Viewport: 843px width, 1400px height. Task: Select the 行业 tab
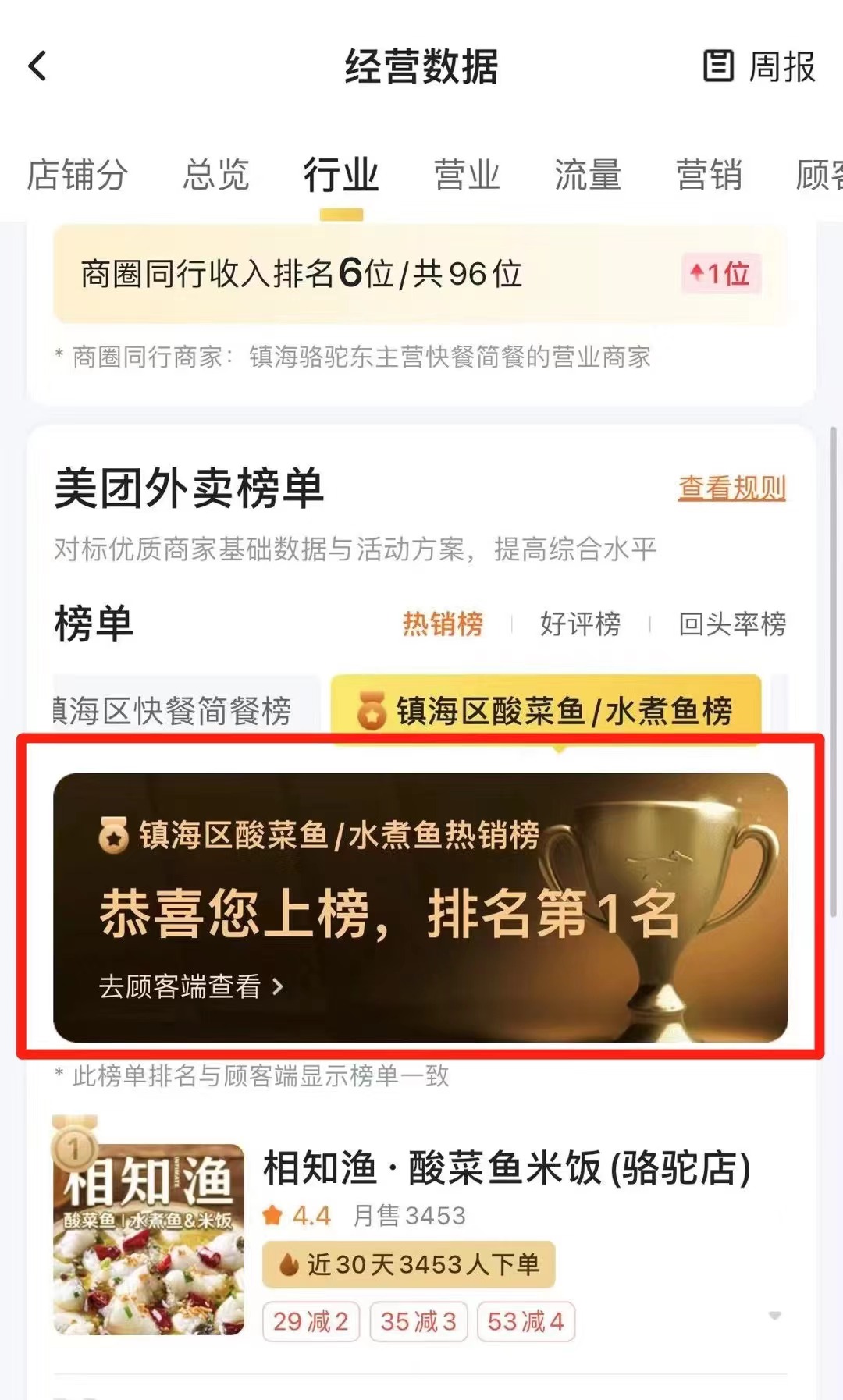click(341, 174)
